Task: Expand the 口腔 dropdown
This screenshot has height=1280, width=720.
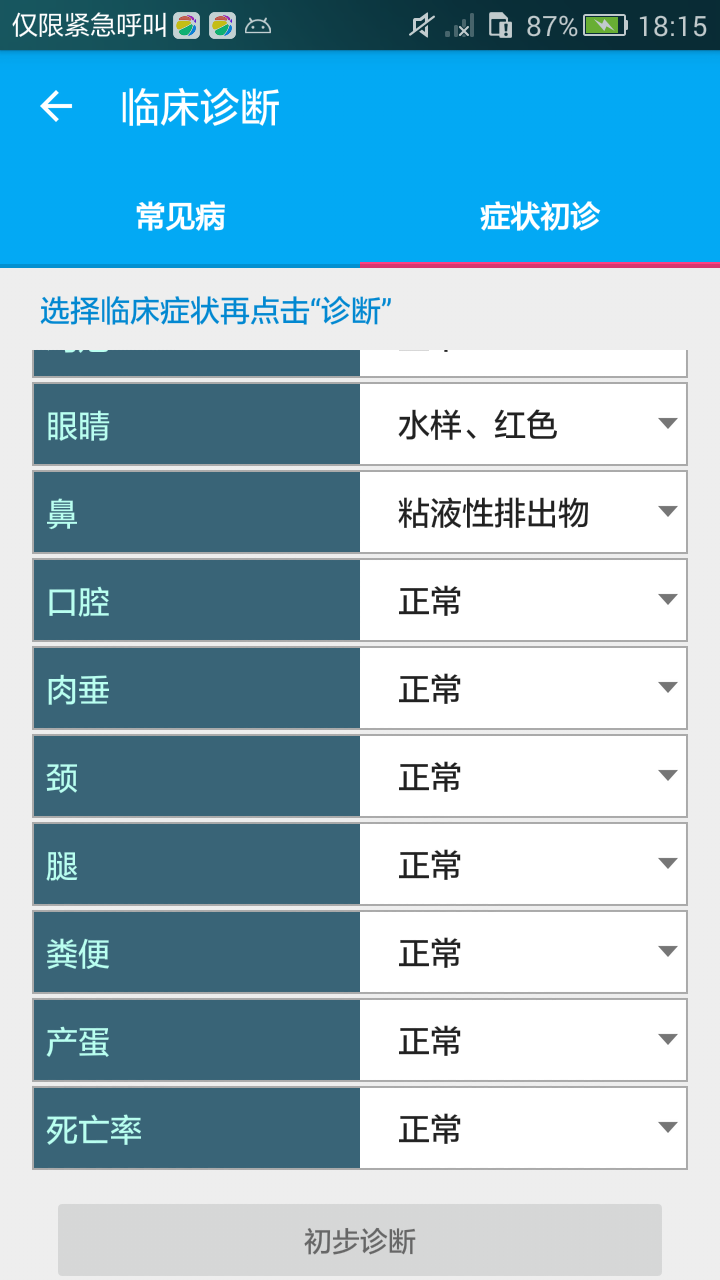Action: click(x=523, y=601)
